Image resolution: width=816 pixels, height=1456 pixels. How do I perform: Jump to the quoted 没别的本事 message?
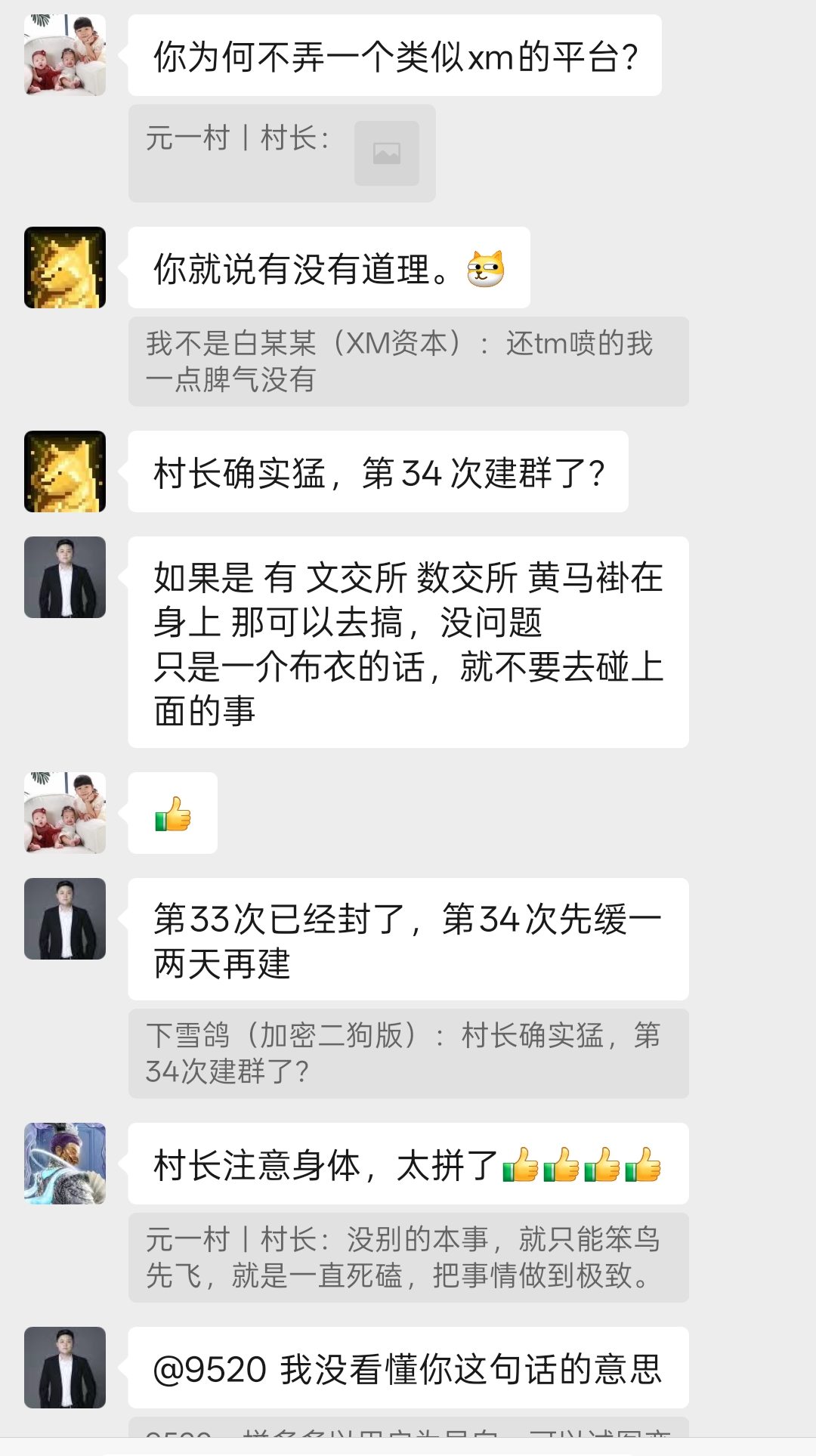[408, 1257]
